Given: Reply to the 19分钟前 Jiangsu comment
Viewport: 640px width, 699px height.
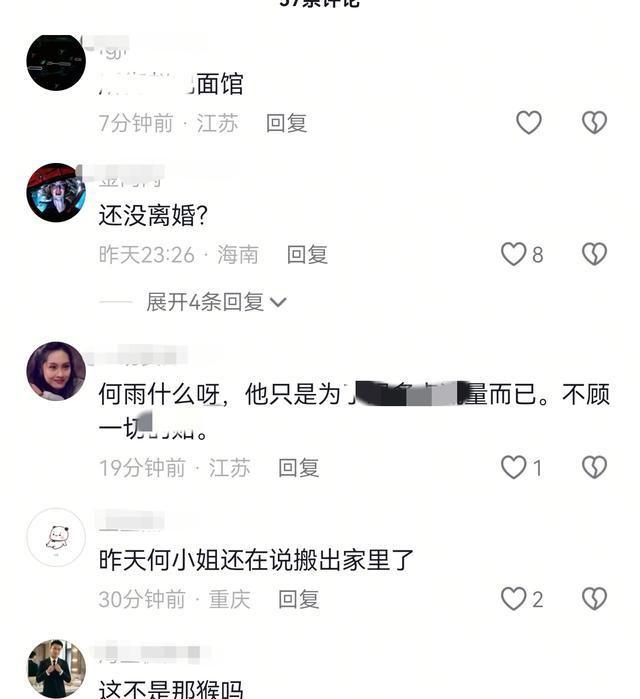Looking at the screenshot, I should [x=298, y=467].
